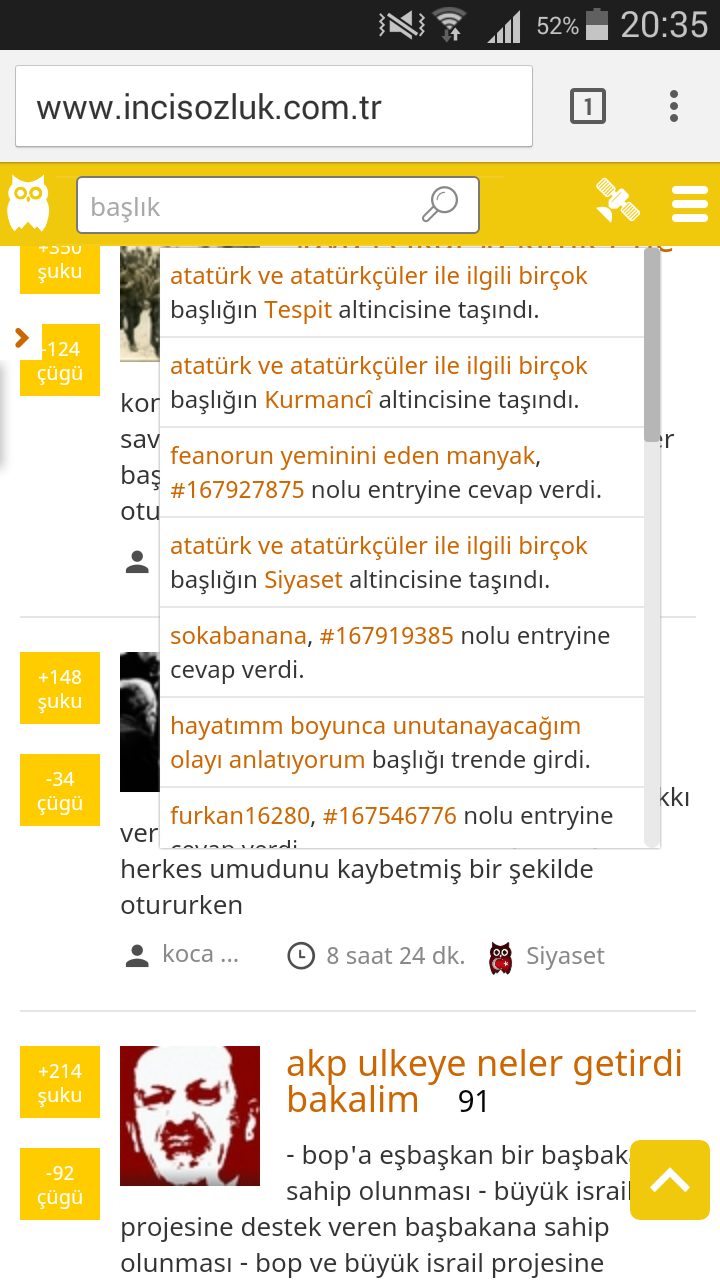
Task: Downvote with the -34 çügü button
Action: 60,790
